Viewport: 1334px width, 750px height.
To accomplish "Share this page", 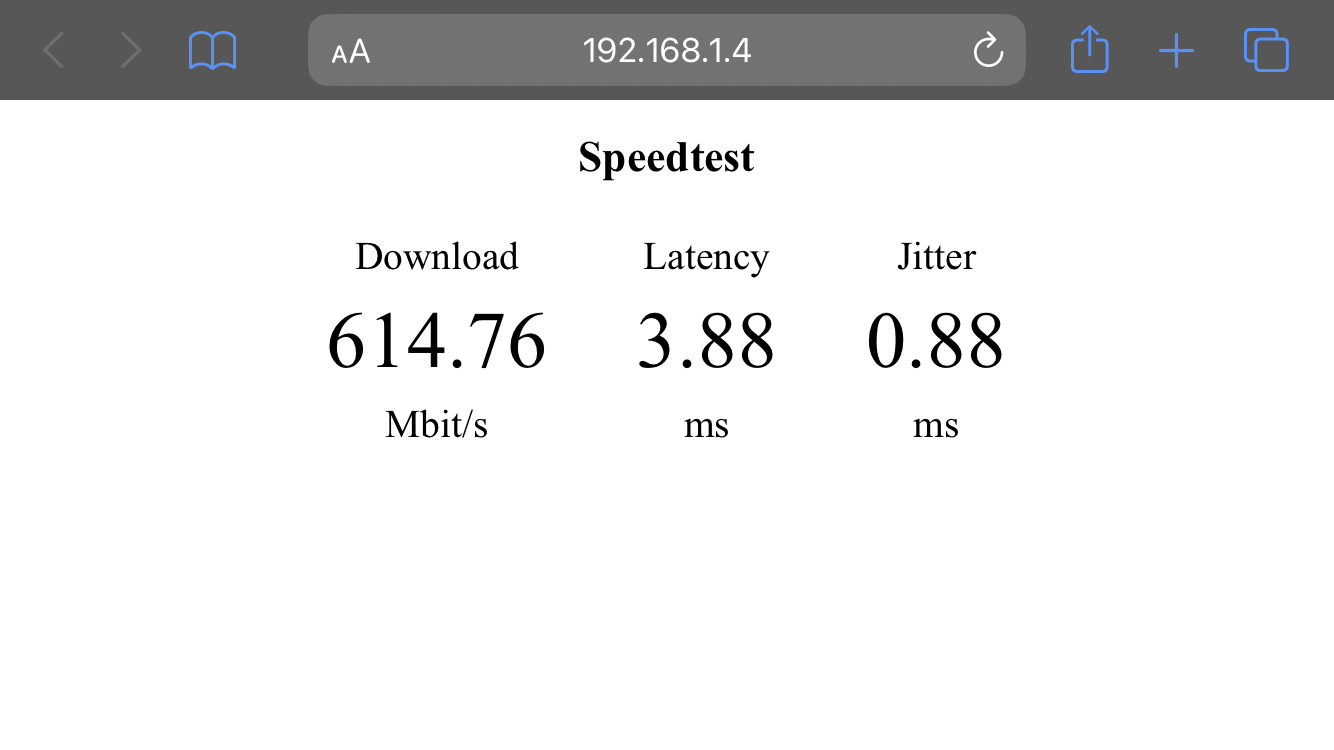I will coord(1089,49).
